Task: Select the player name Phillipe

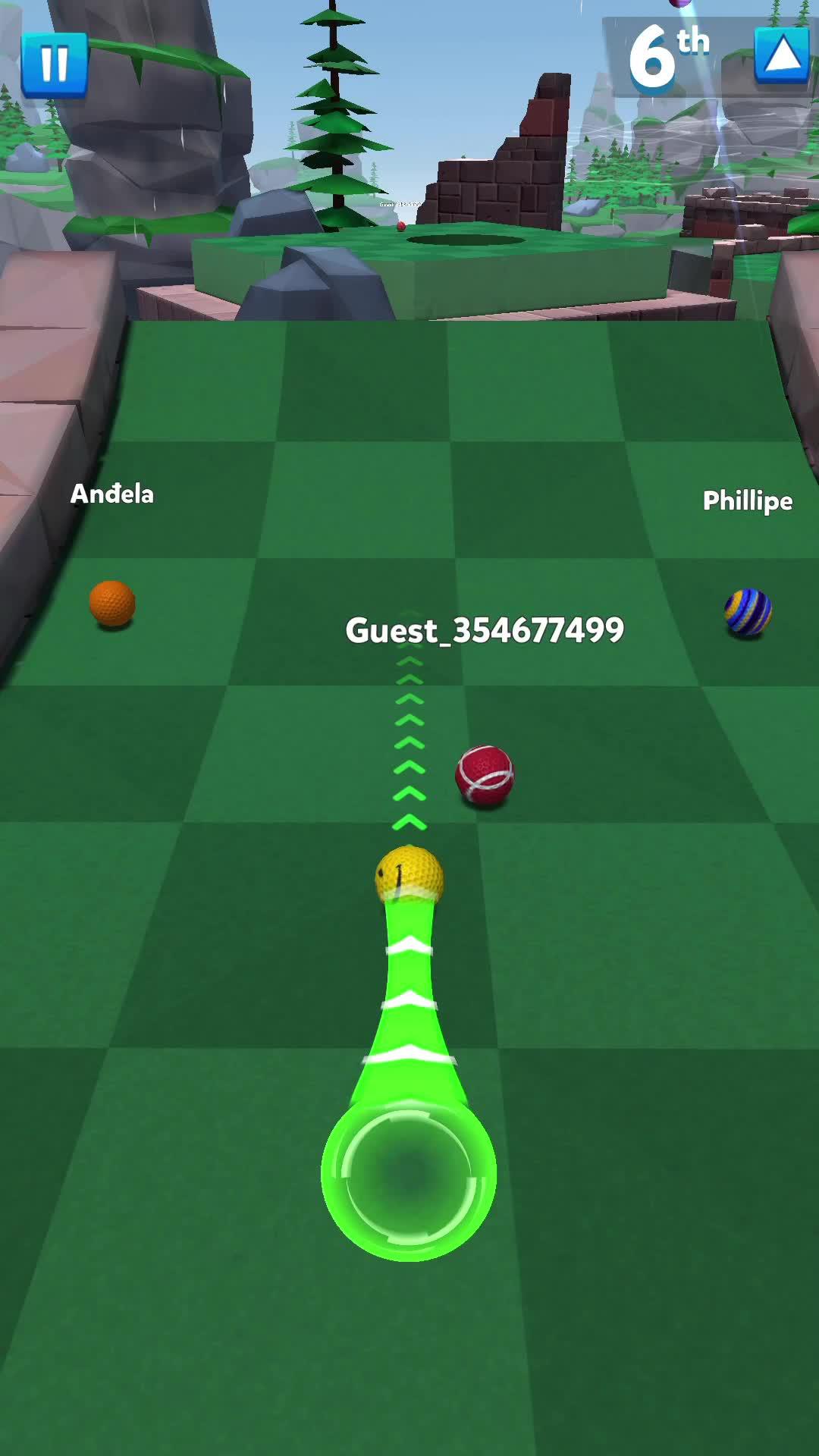Action: (748, 501)
